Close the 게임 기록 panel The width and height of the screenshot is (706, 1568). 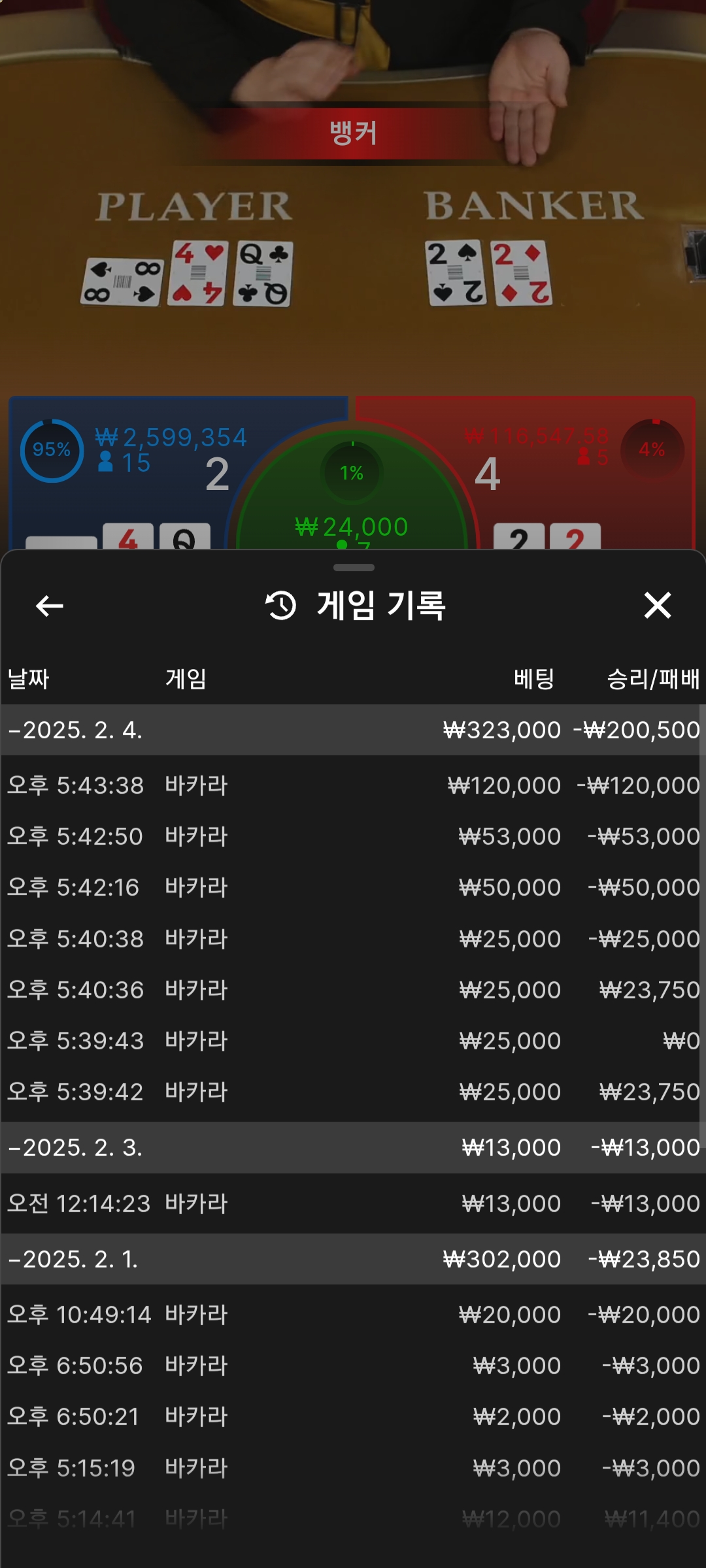[x=657, y=606]
